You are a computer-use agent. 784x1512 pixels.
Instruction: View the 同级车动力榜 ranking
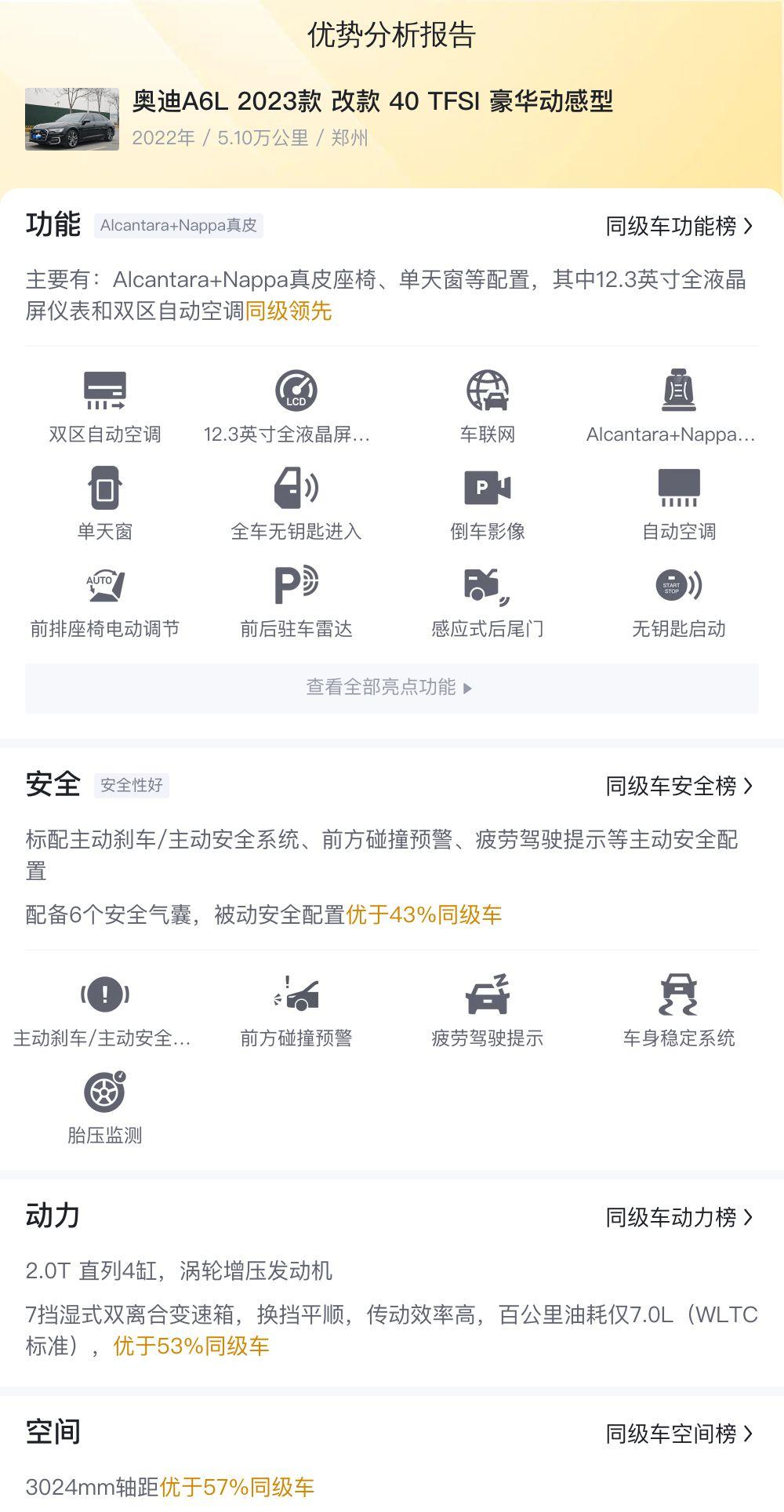coord(679,1217)
